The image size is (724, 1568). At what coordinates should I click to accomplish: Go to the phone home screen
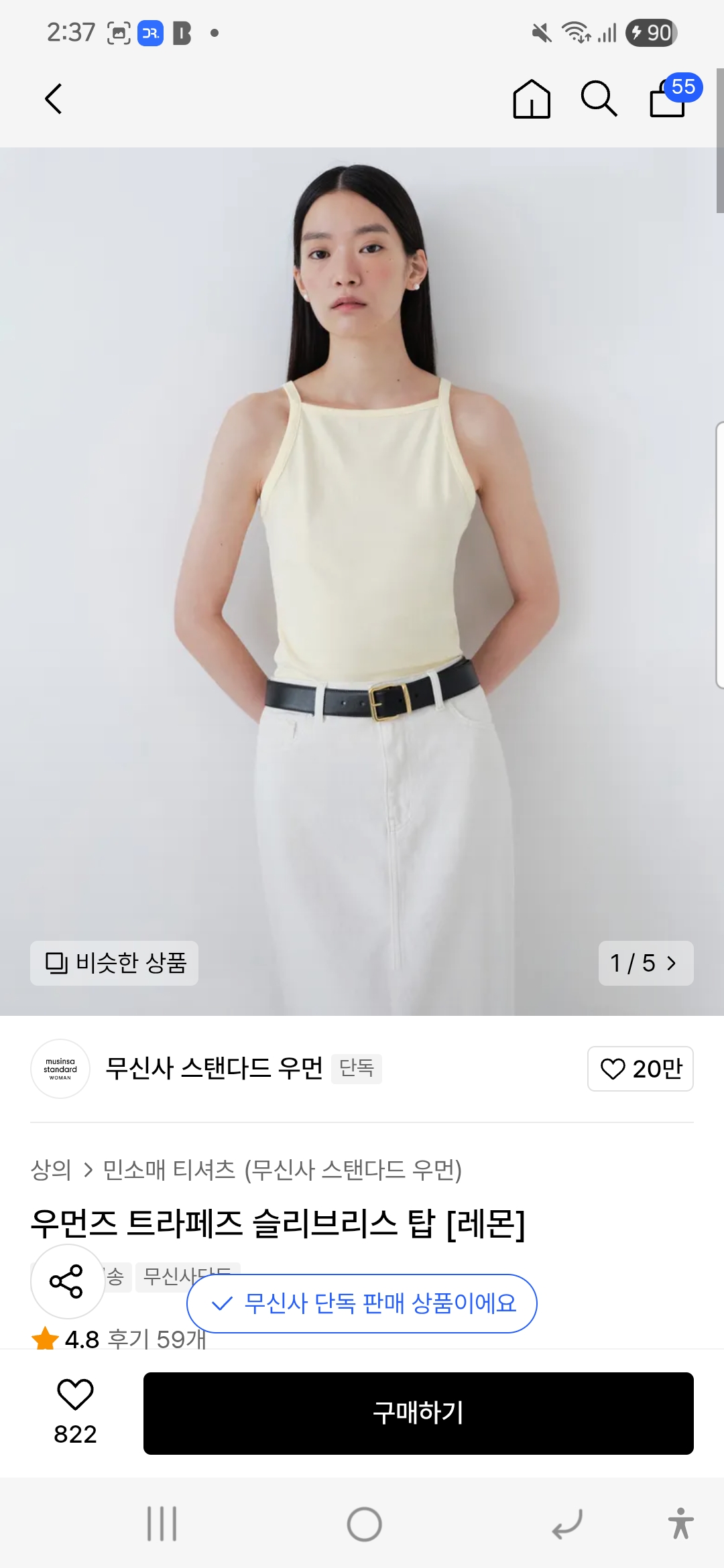coord(364,1524)
